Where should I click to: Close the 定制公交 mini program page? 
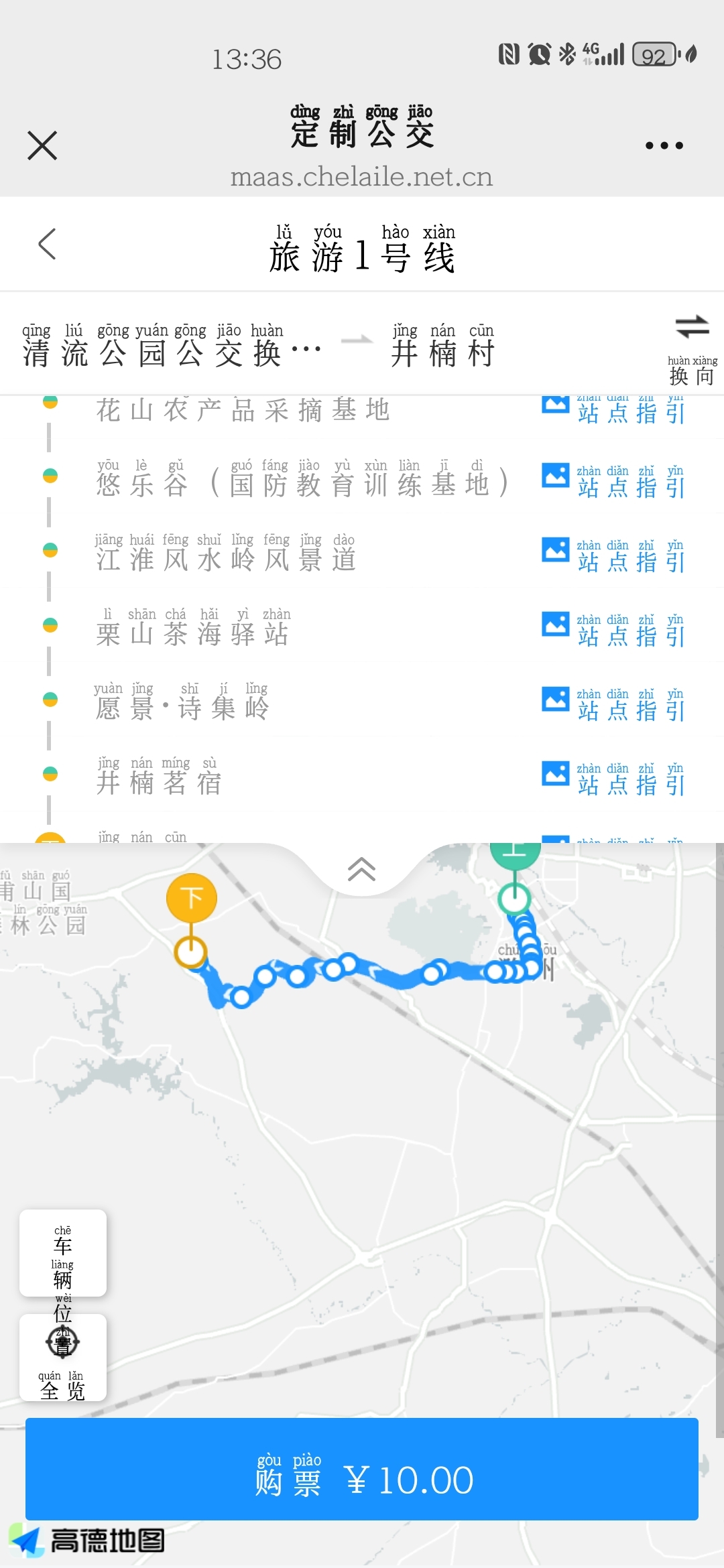click(42, 145)
